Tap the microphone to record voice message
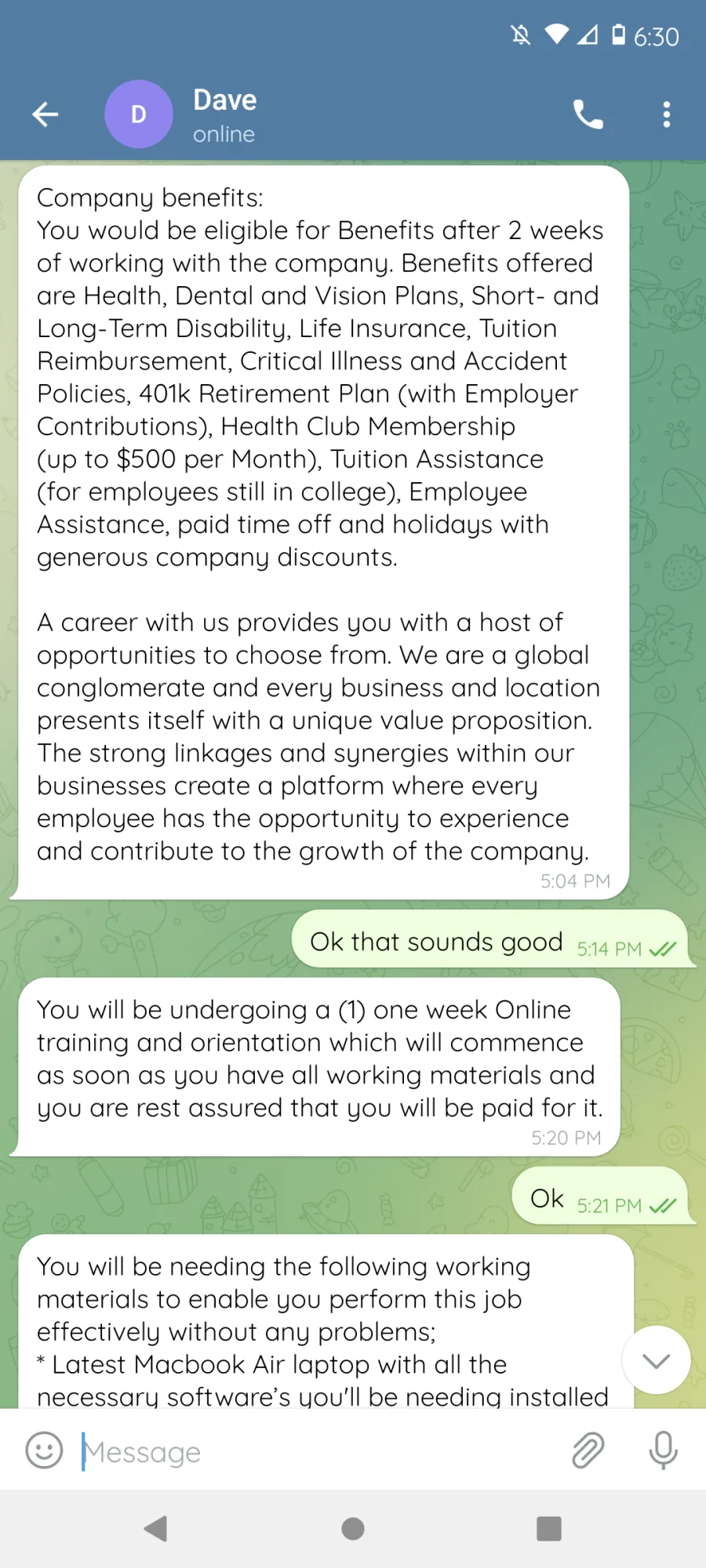Viewport: 706px width, 1568px height. (663, 1450)
